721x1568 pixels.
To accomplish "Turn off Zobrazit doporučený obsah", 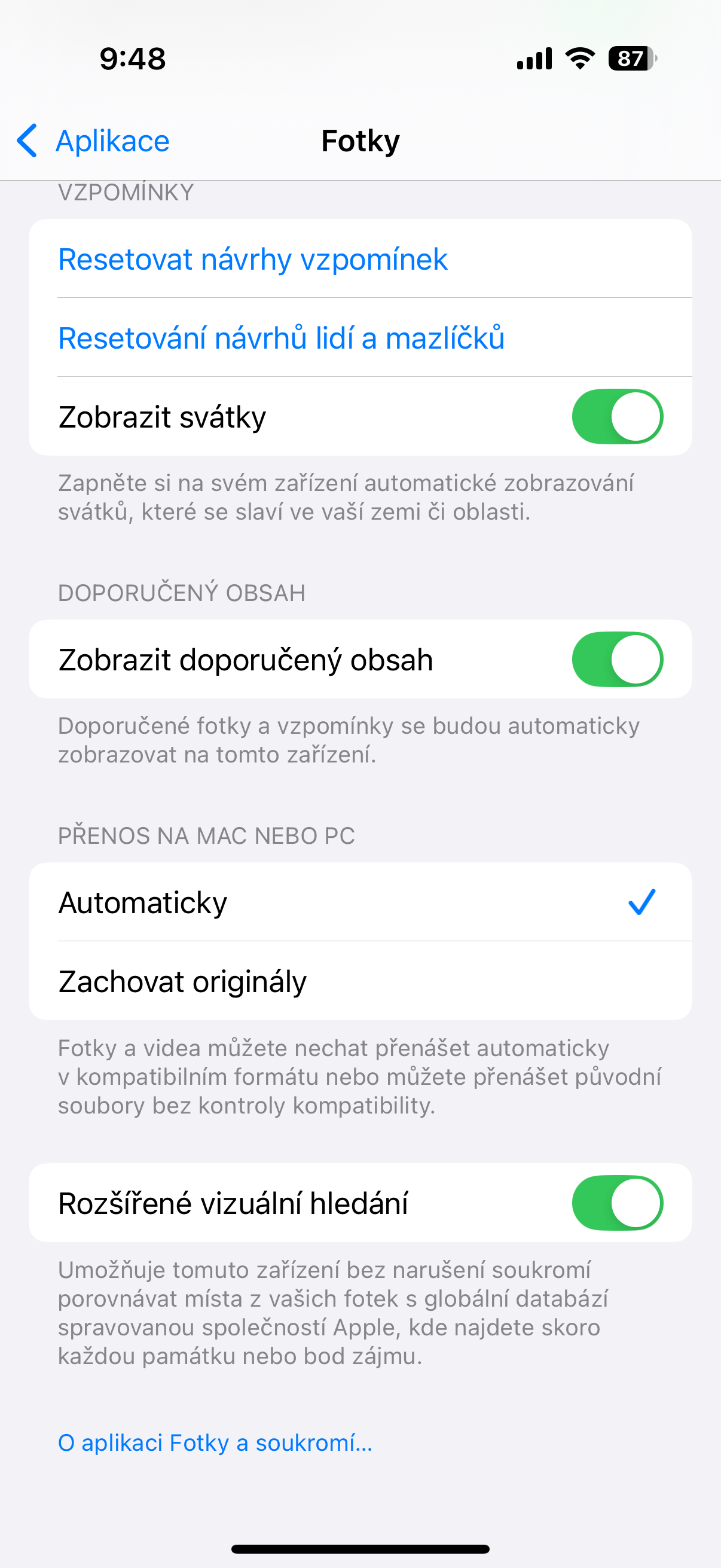I will click(x=617, y=660).
